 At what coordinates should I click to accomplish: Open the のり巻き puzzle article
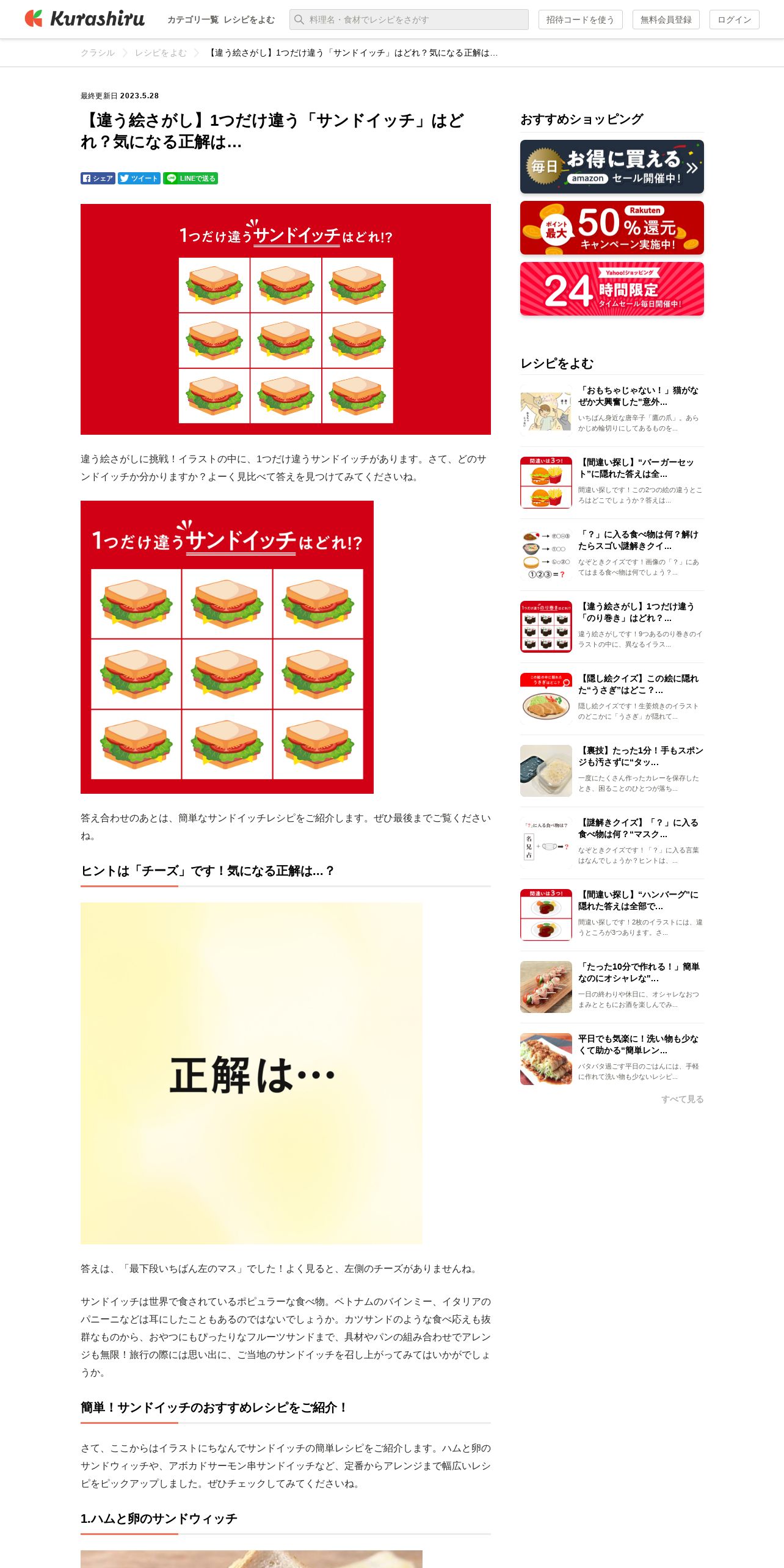click(638, 612)
